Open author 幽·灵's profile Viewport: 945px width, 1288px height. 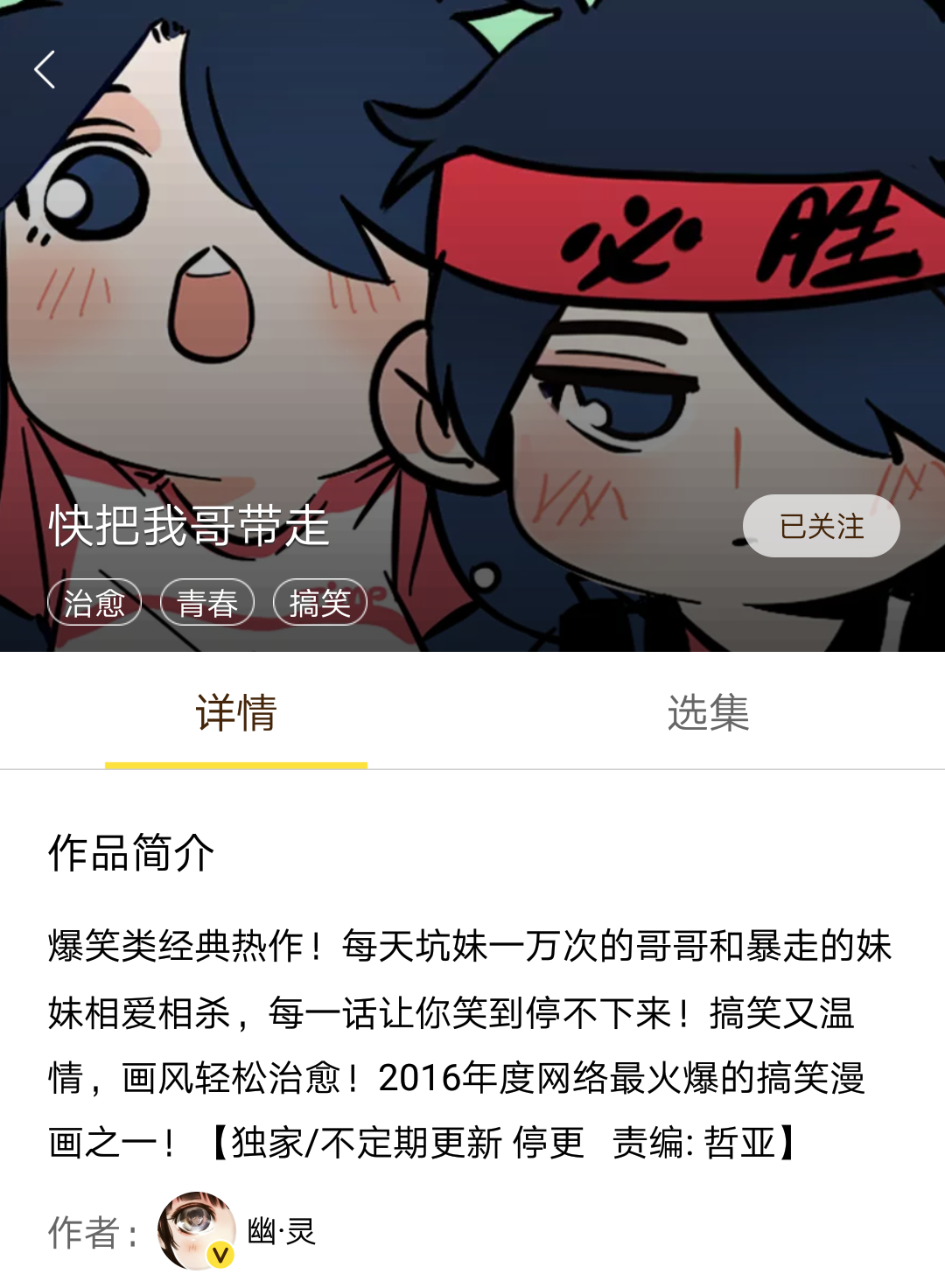[x=197, y=1231]
